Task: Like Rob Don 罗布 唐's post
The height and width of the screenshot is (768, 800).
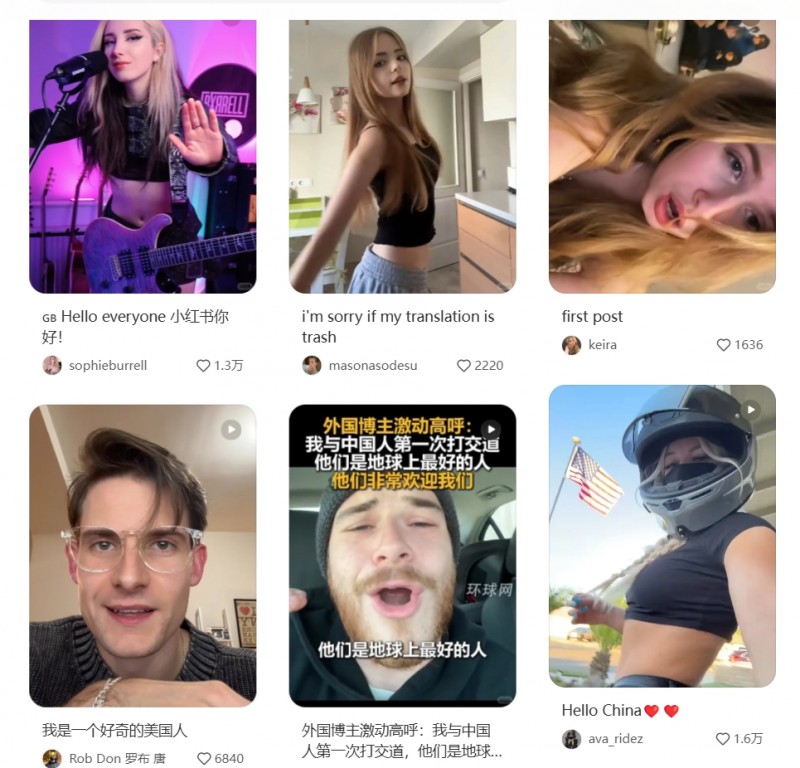Action: tap(204, 759)
